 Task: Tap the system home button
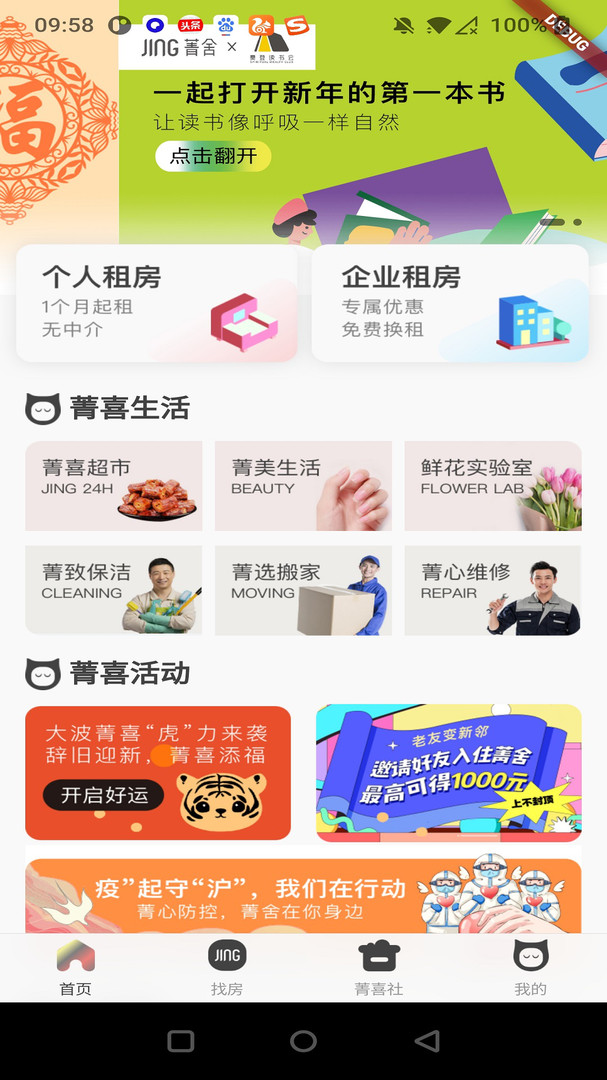(x=303, y=1041)
